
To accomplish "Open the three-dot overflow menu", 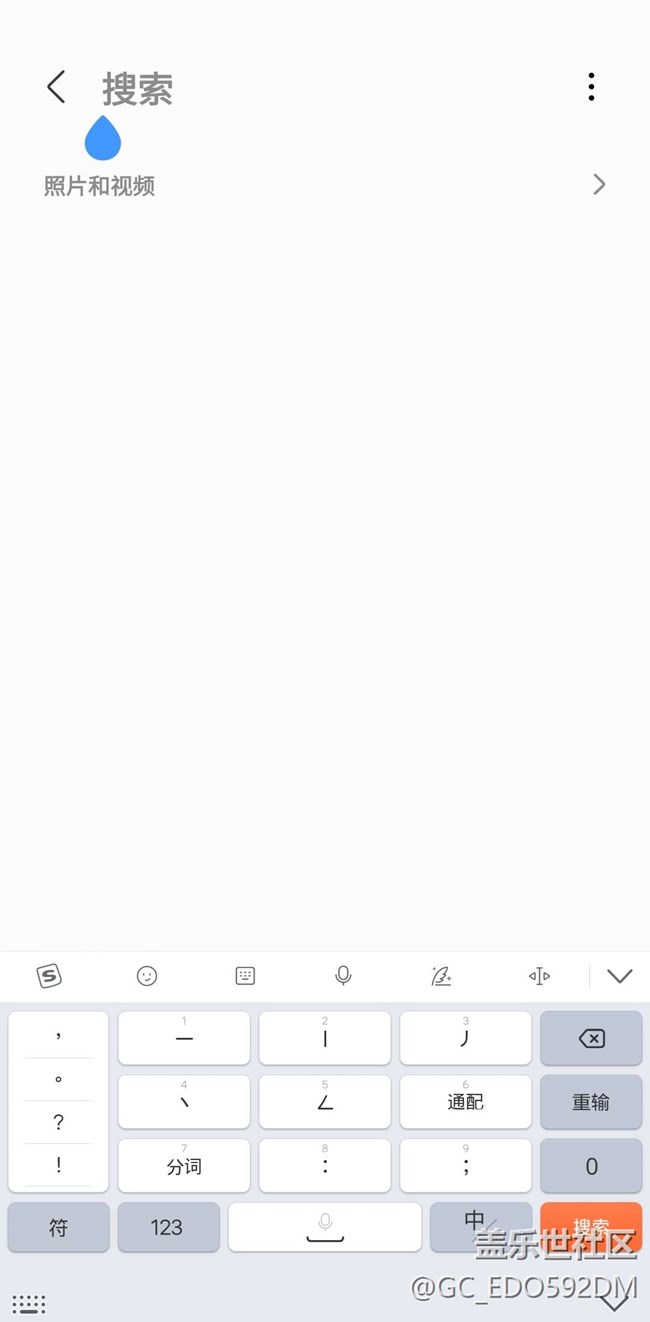I will click(x=591, y=87).
